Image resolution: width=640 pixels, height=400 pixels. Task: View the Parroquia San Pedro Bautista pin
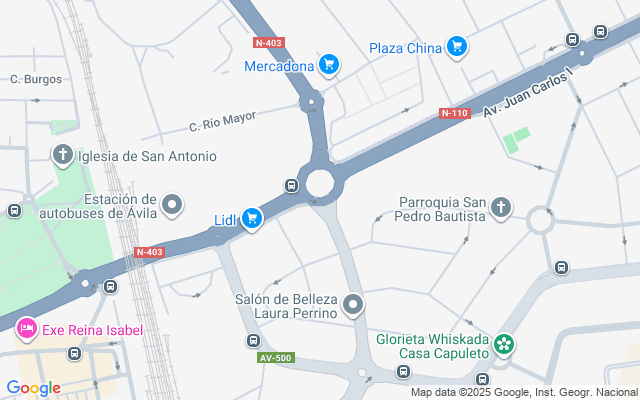point(501,208)
